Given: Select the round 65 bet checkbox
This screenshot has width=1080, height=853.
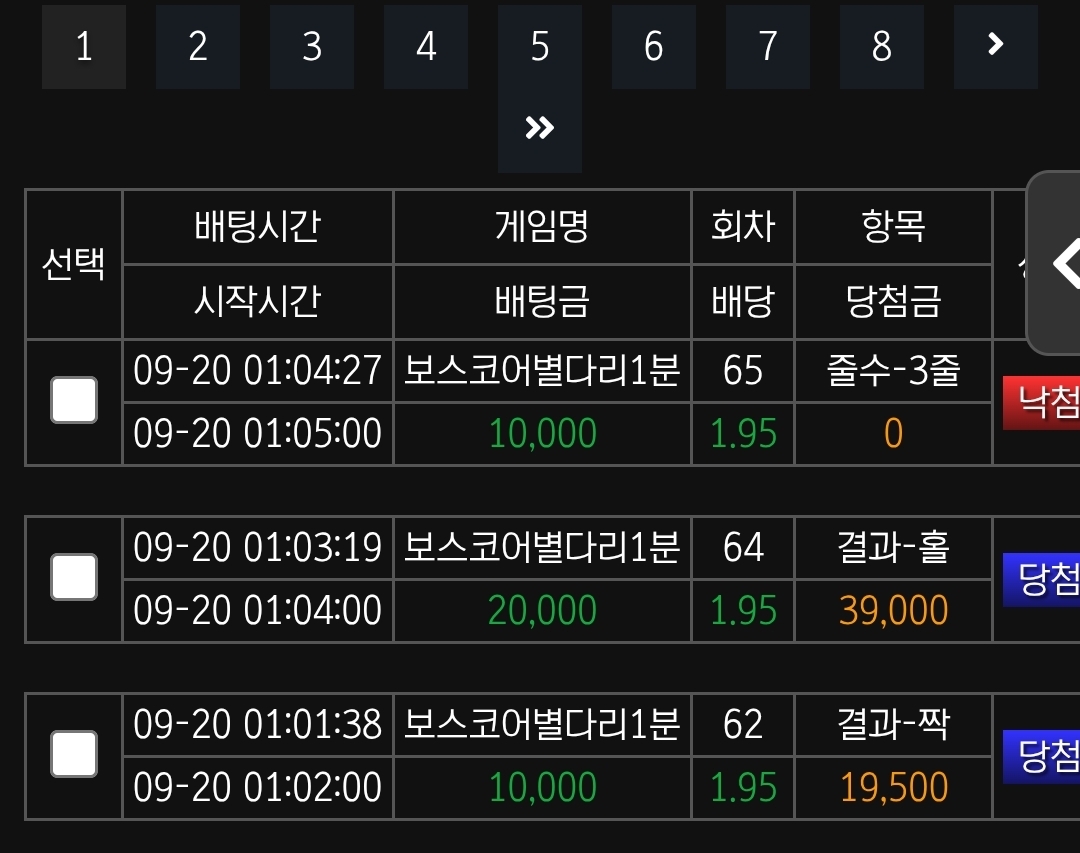Looking at the screenshot, I should pyautogui.click(x=74, y=401).
